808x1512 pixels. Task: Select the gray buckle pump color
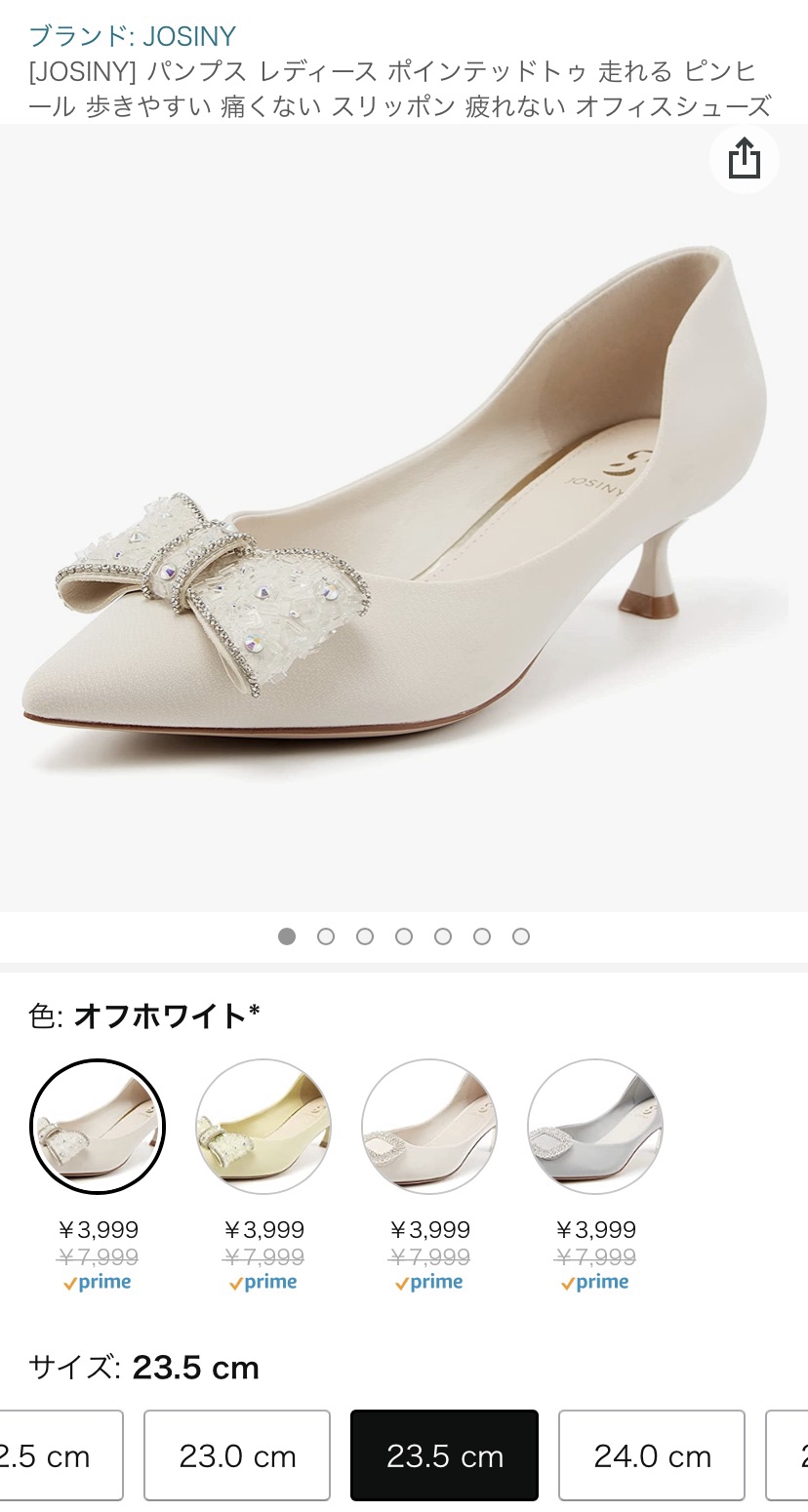595,1127
